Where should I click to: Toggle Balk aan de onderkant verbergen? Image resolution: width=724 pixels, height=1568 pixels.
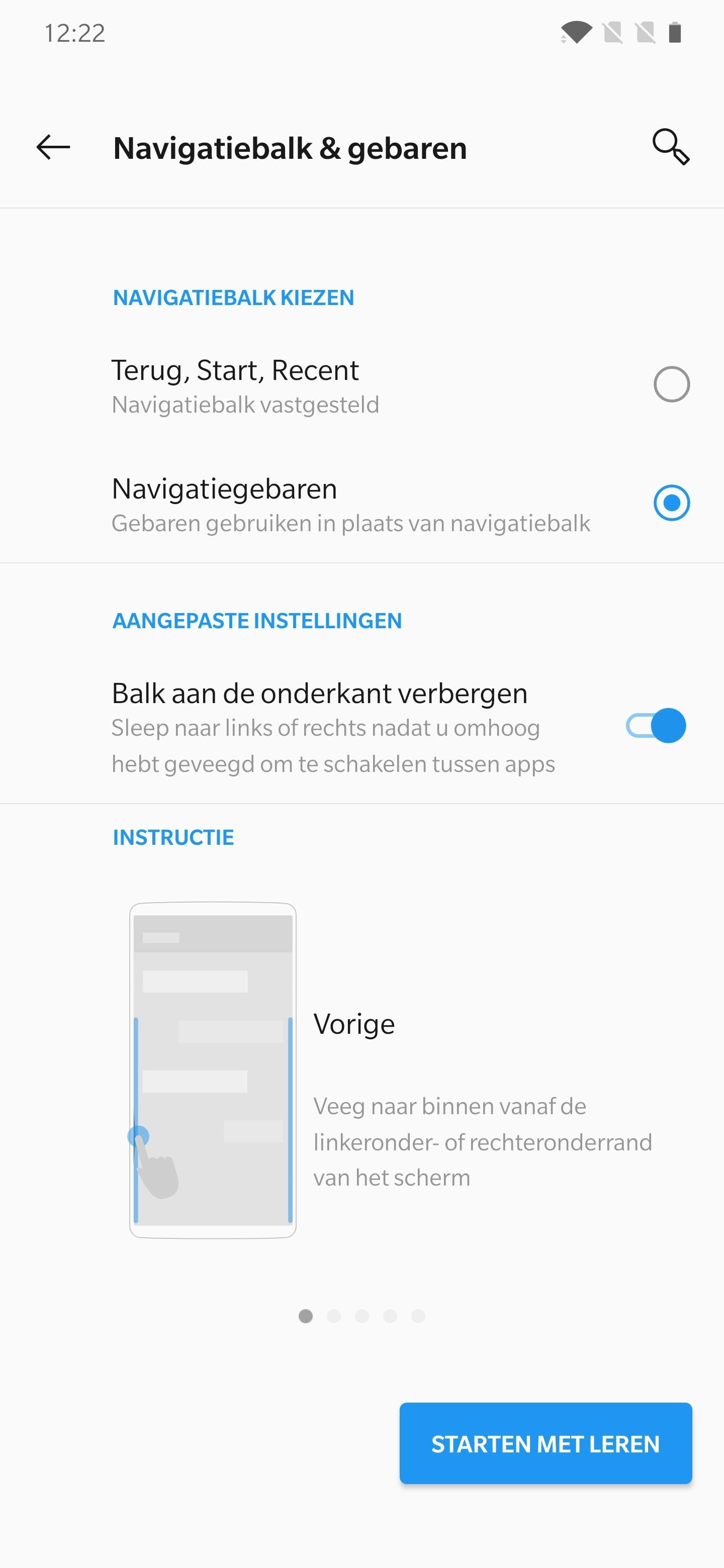click(x=656, y=726)
